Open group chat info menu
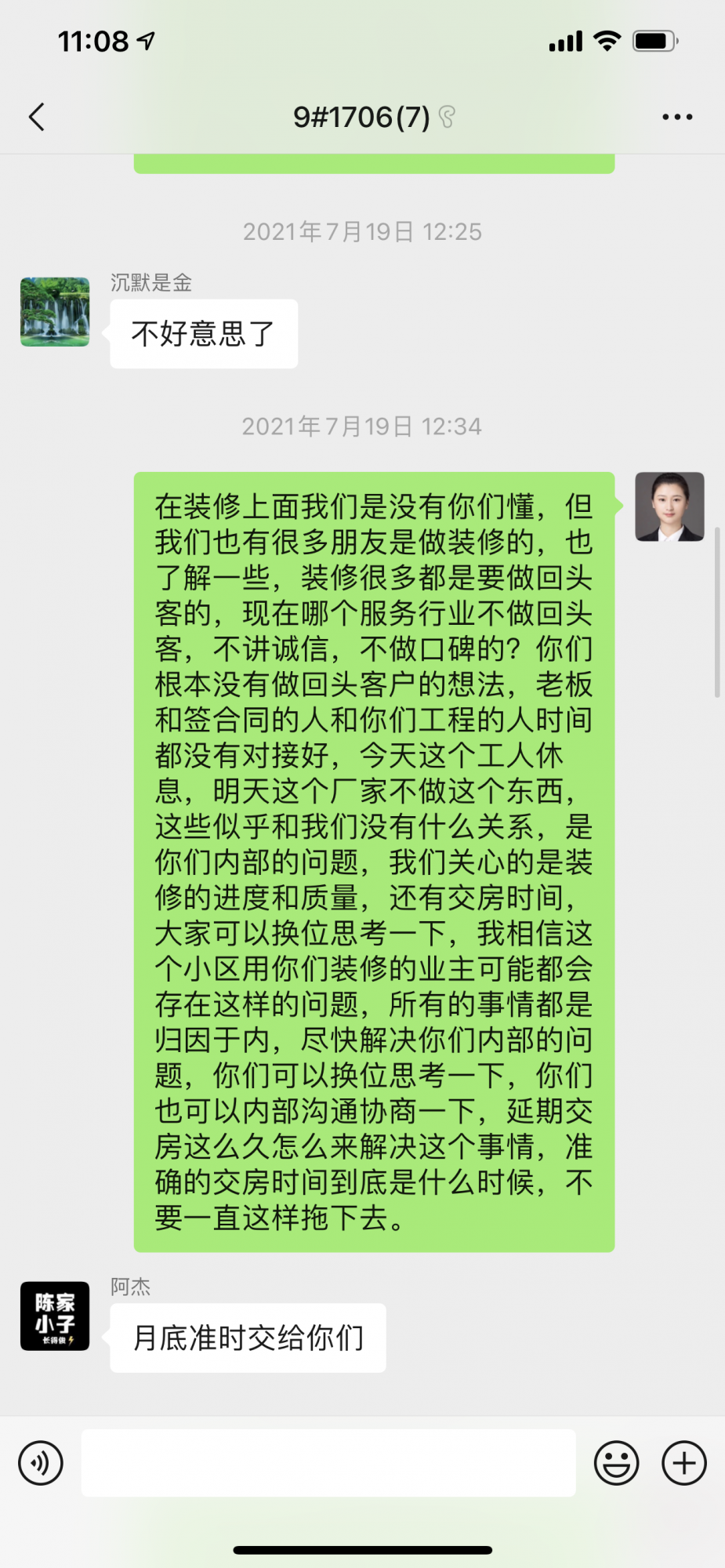 (x=676, y=117)
